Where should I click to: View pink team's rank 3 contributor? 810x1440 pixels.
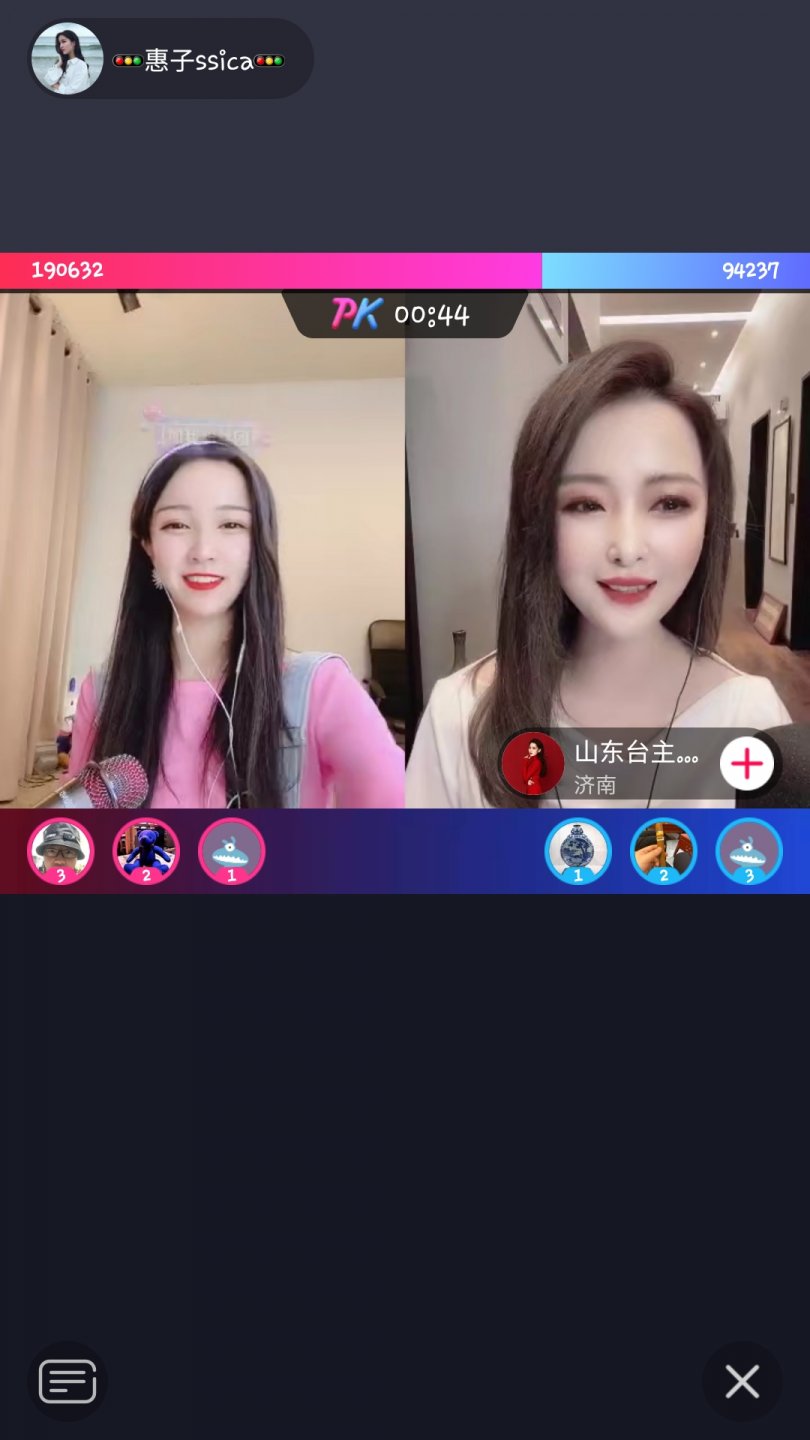[x=60, y=851]
